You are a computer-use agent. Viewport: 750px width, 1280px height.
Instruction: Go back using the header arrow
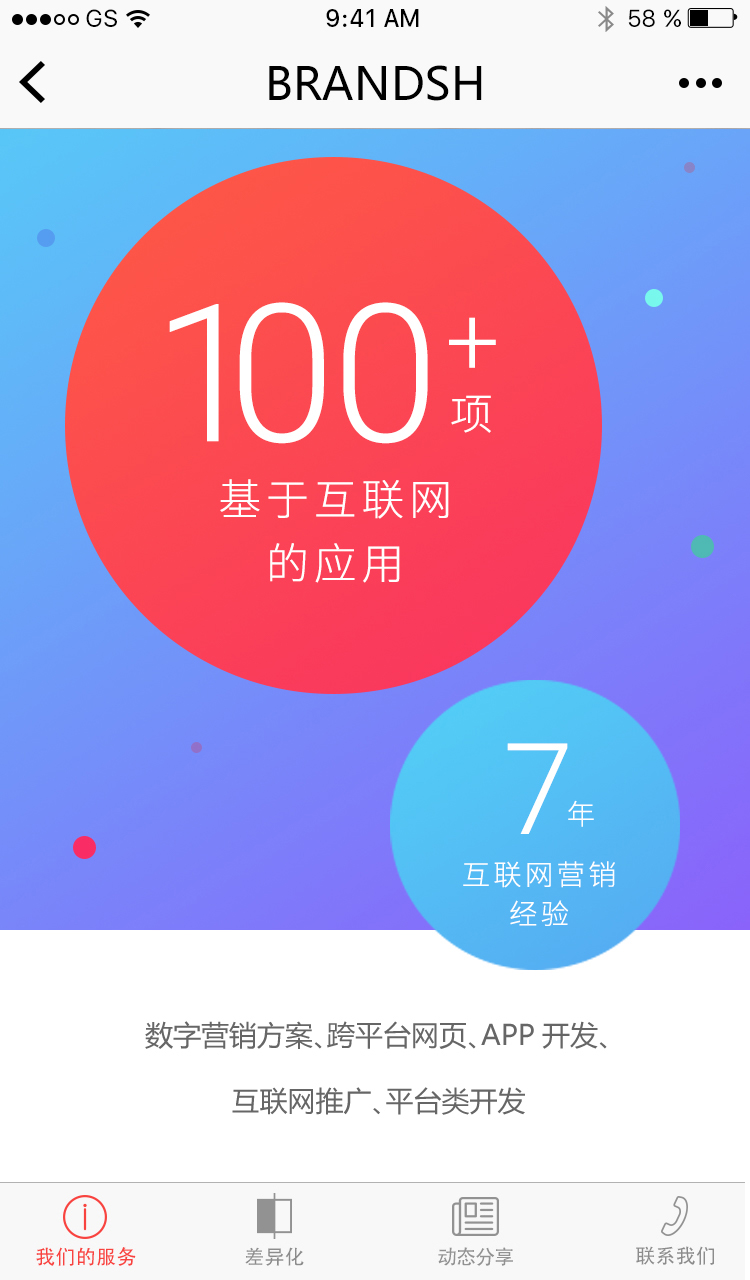[33, 82]
